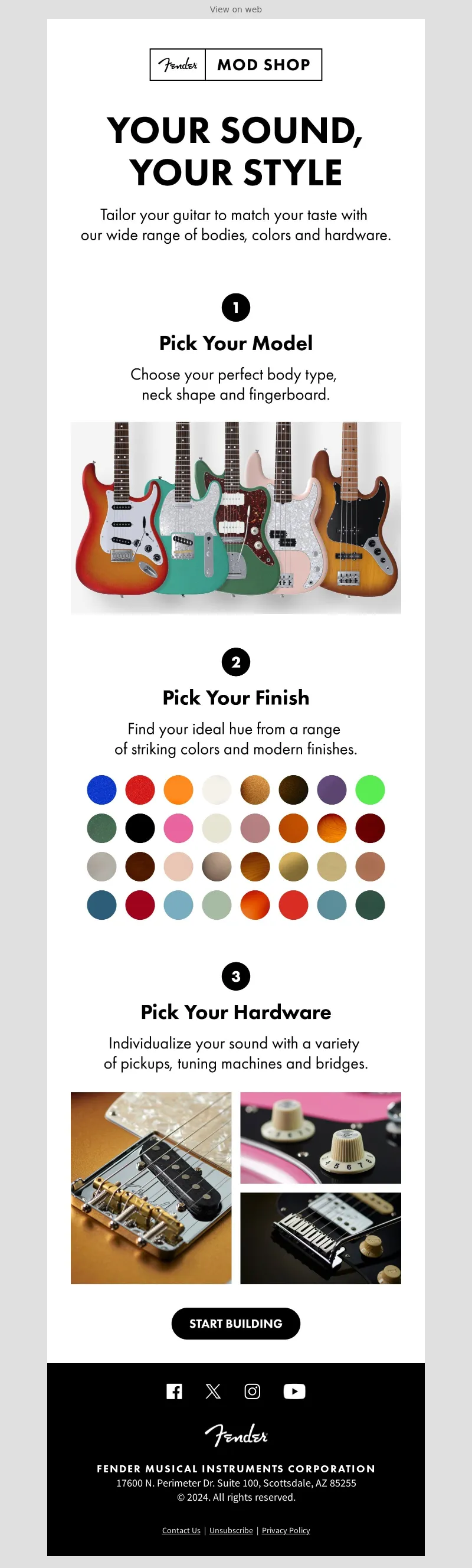This screenshot has width=472, height=1568.
Task: Open the Fender Mod Shop header banner
Action: [x=235, y=64]
